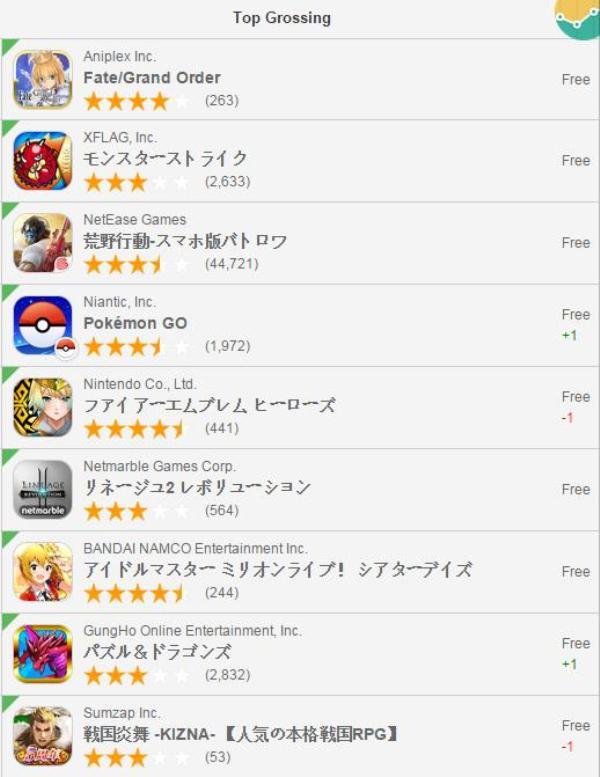The width and height of the screenshot is (600, 777).
Task: Tap the round teal chart button
Action: click(580, 16)
